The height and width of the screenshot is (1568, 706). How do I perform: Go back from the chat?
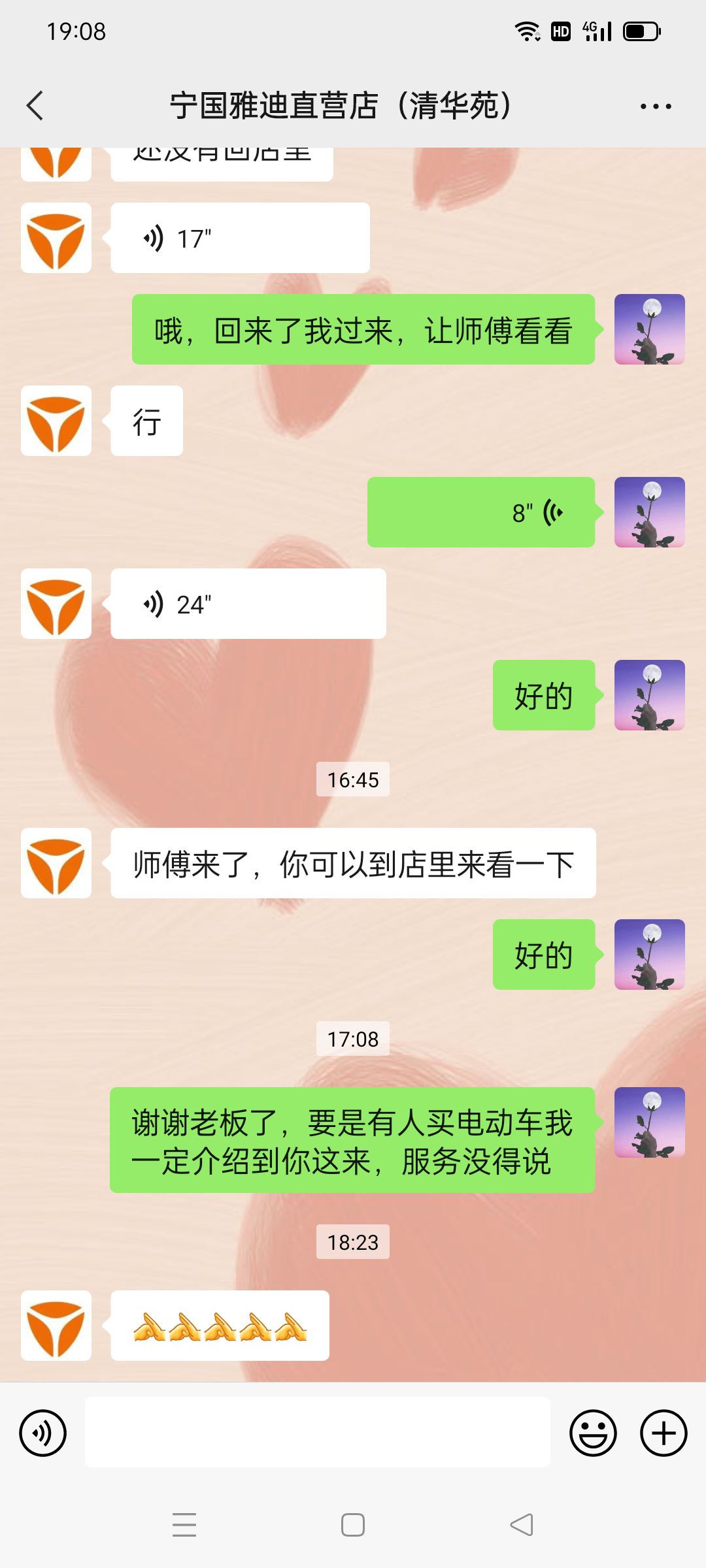coord(35,106)
